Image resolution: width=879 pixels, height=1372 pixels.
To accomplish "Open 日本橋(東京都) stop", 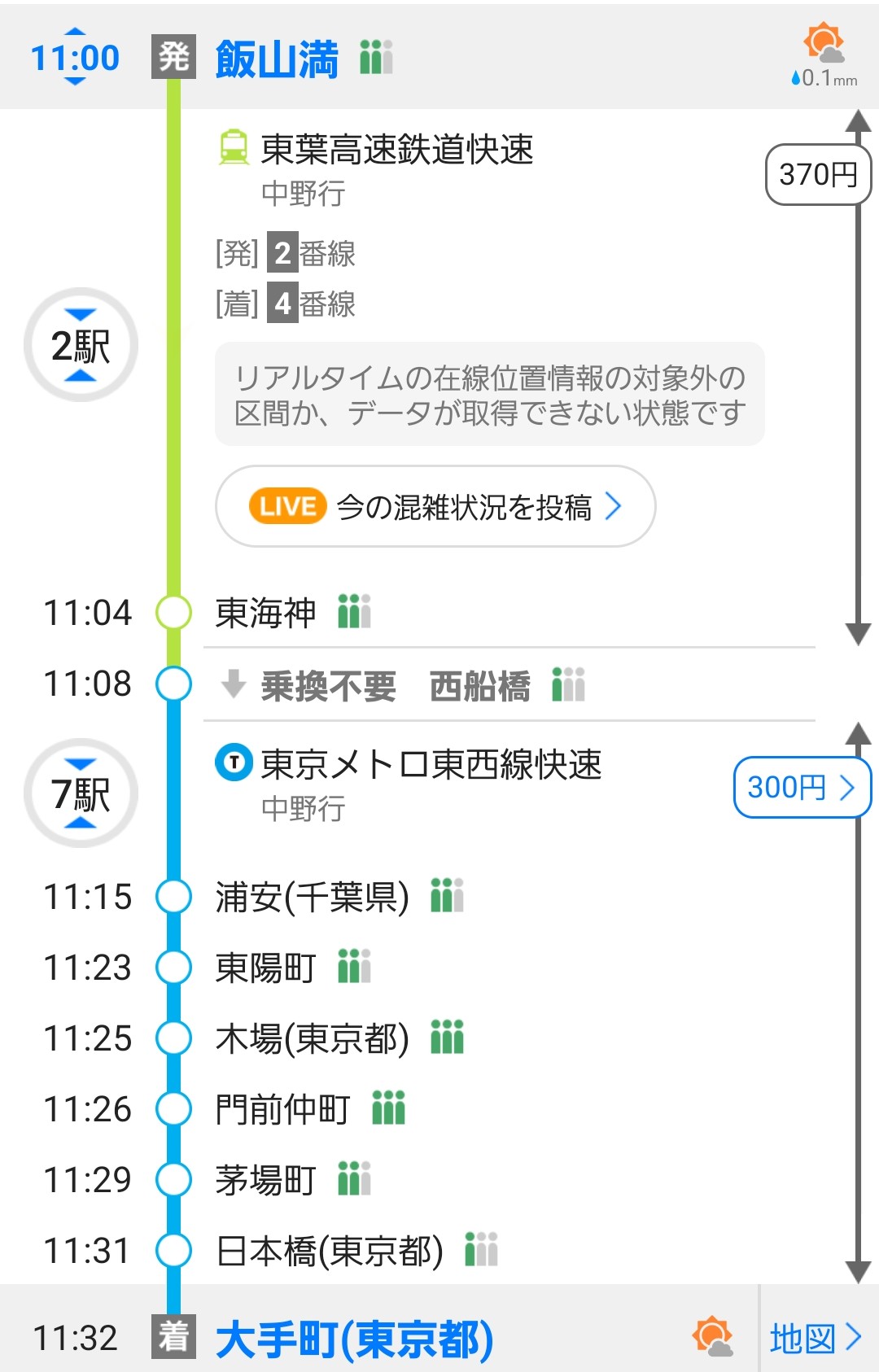I will 329,1251.
